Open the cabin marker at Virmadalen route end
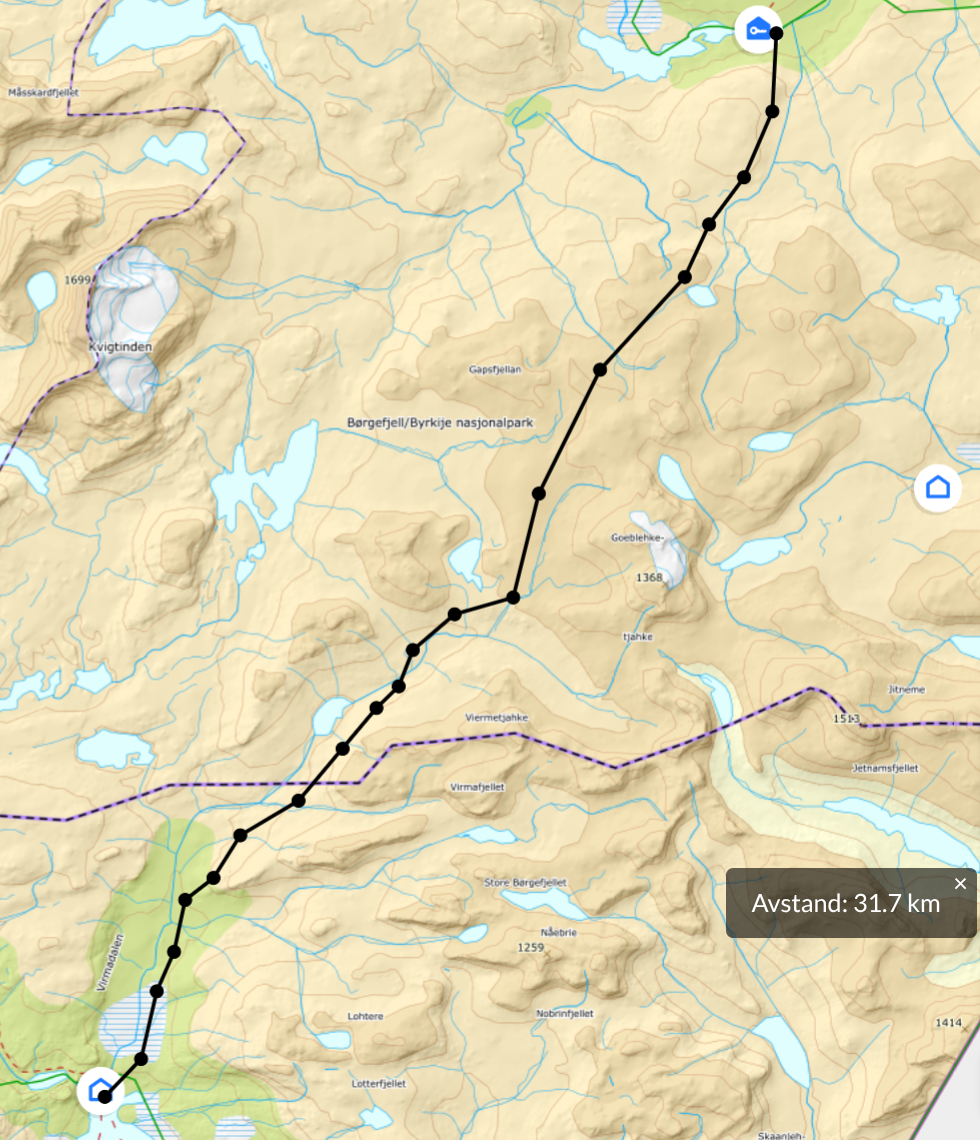980x1140 pixels. click(x=99, y=1090)
